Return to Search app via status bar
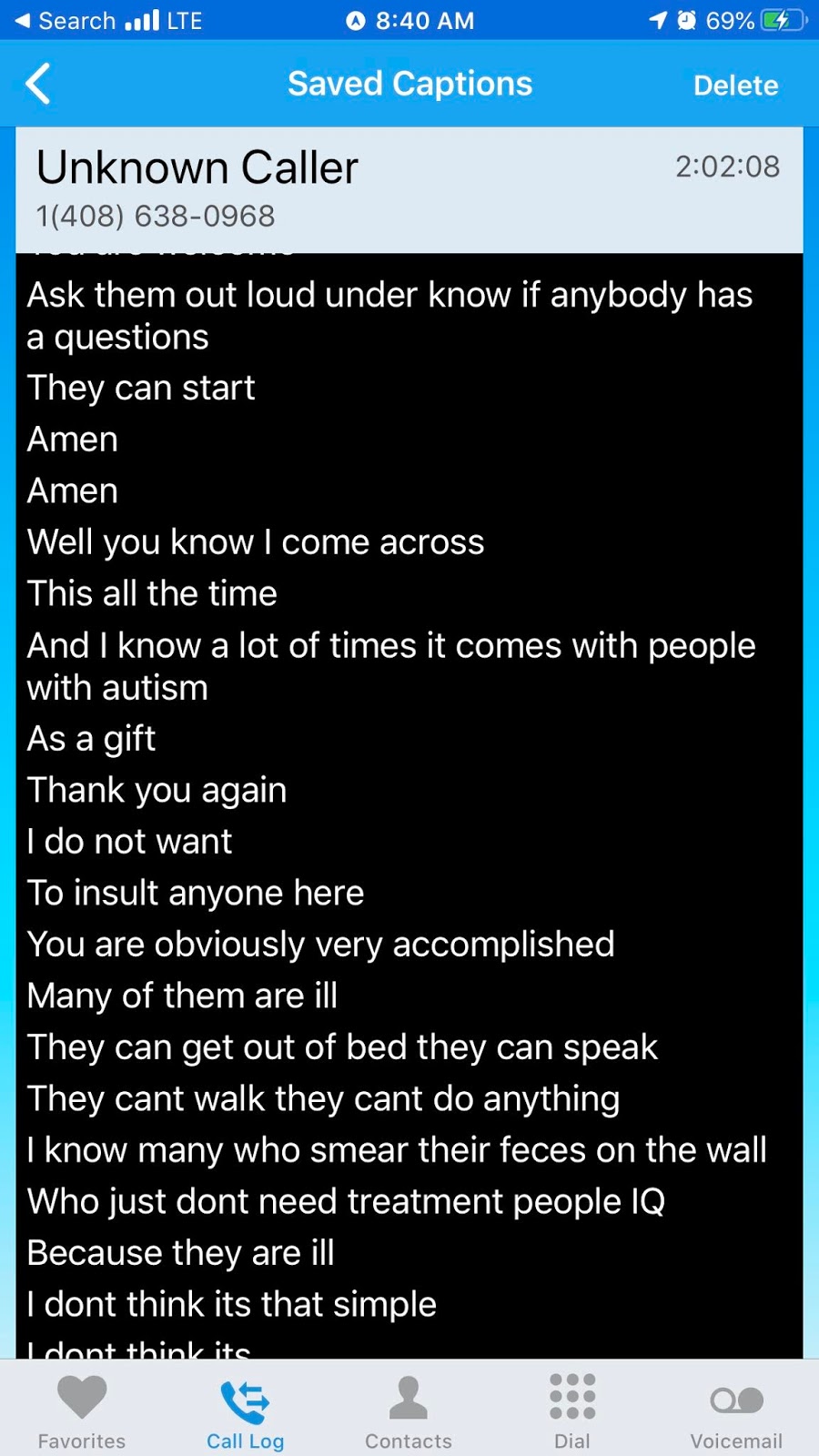The image size is (819, 1456). (x=64, y=21)
